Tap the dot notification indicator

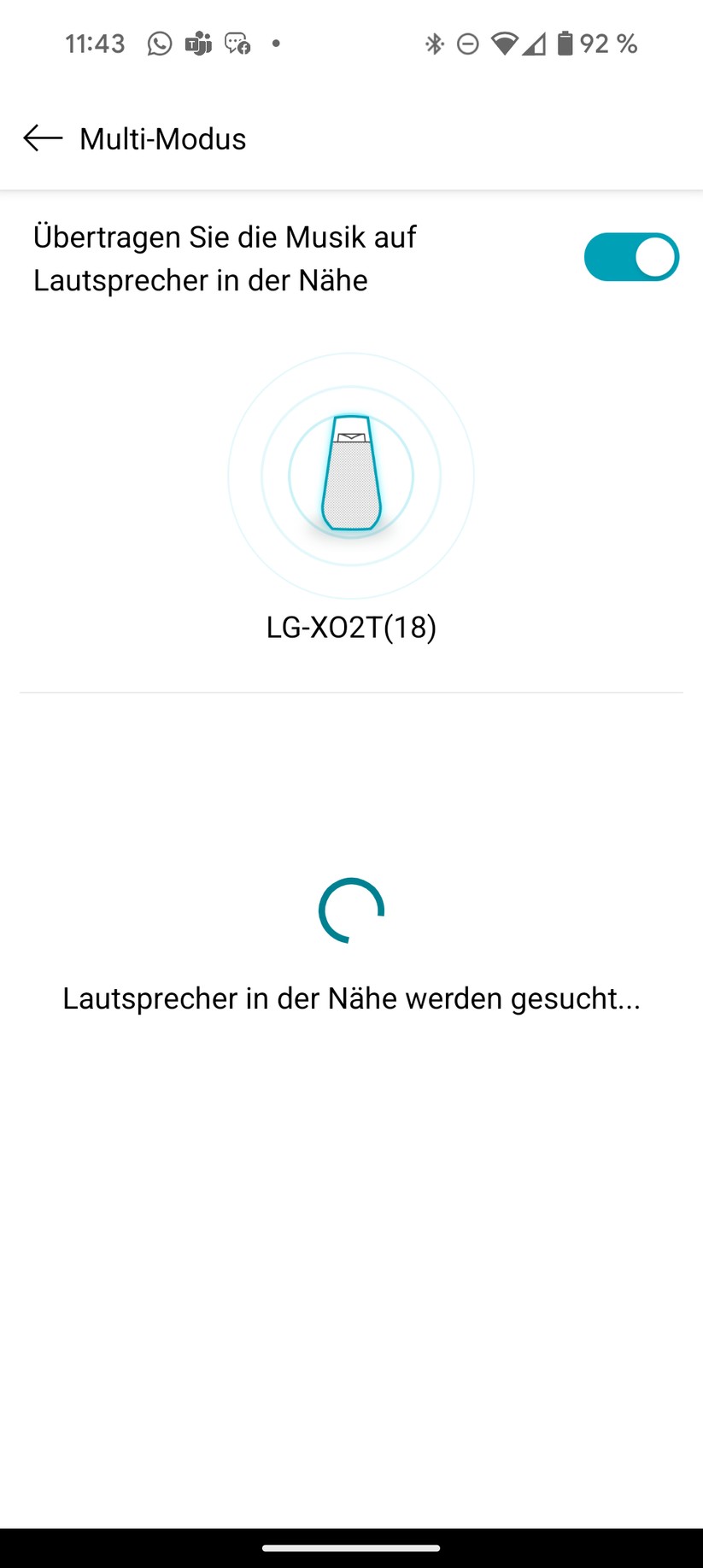pyautogui.click(x=276, y=43)
